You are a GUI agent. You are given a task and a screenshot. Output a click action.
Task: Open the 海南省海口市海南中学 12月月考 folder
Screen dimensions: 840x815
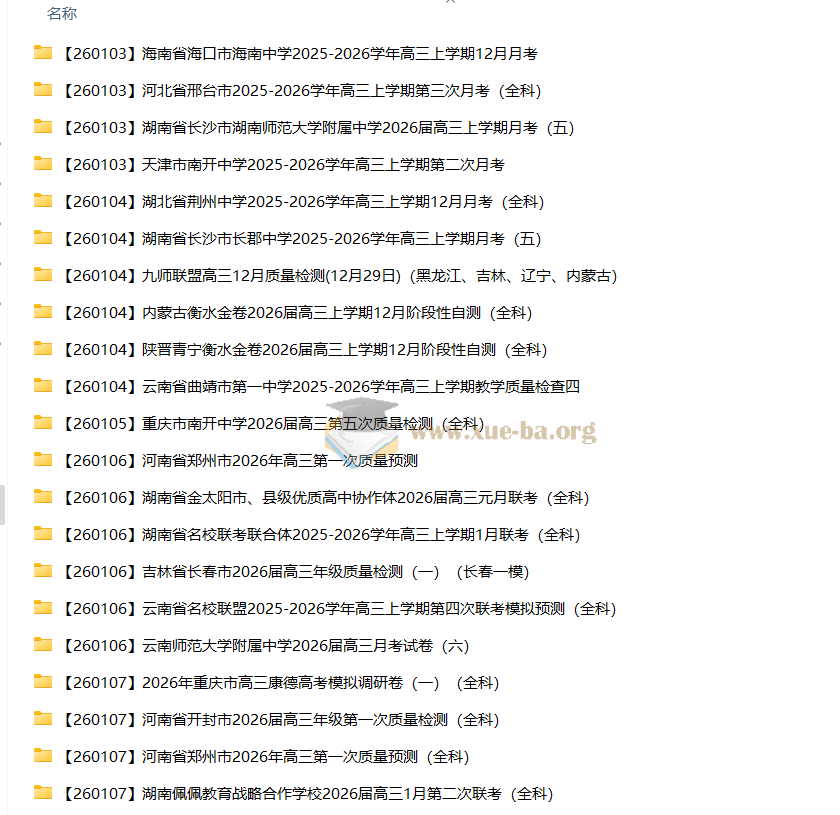coord(298,54)
